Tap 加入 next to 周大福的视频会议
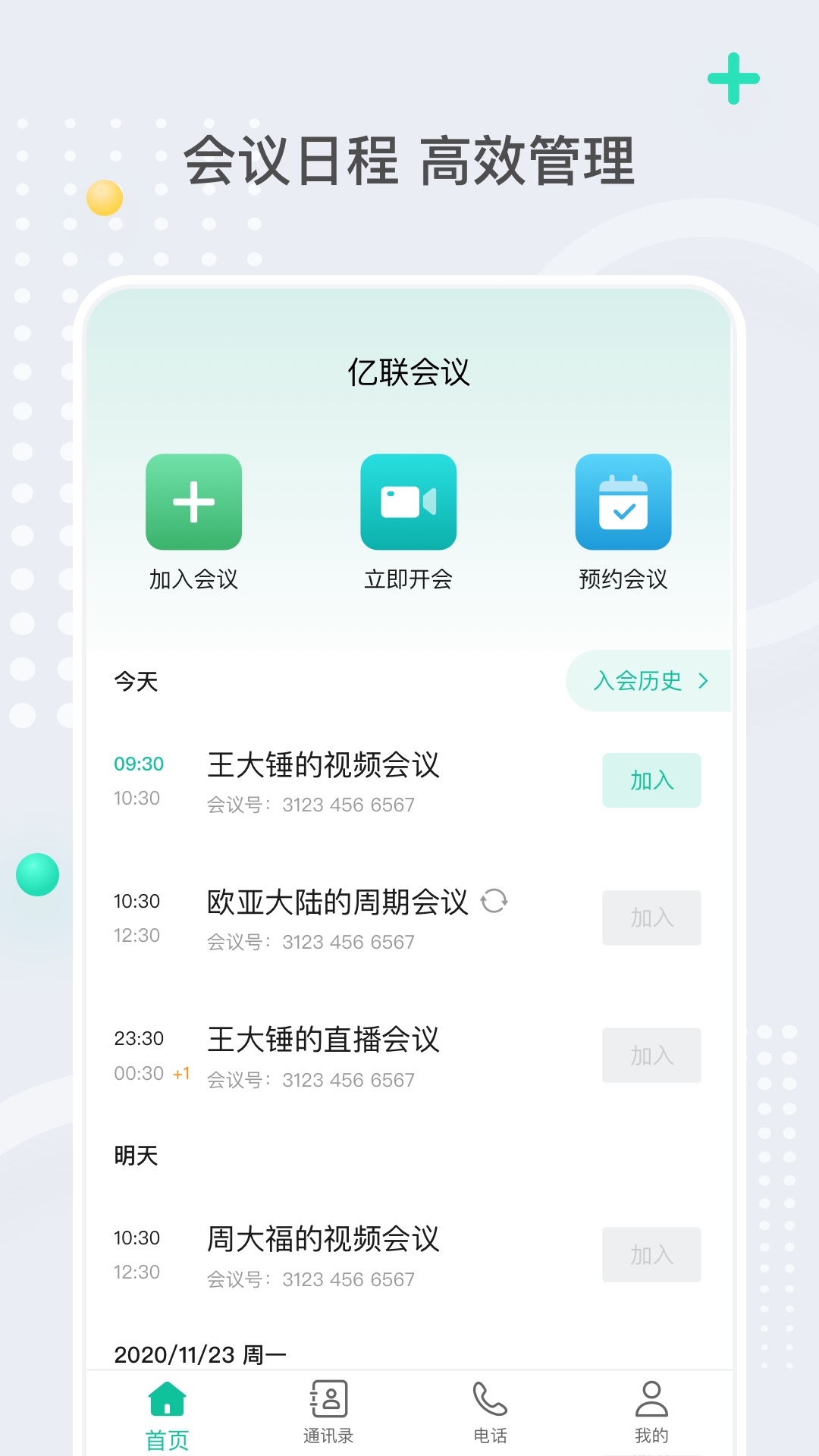819x1456 pixels. pyautogui.click(x=651, y=1255)
